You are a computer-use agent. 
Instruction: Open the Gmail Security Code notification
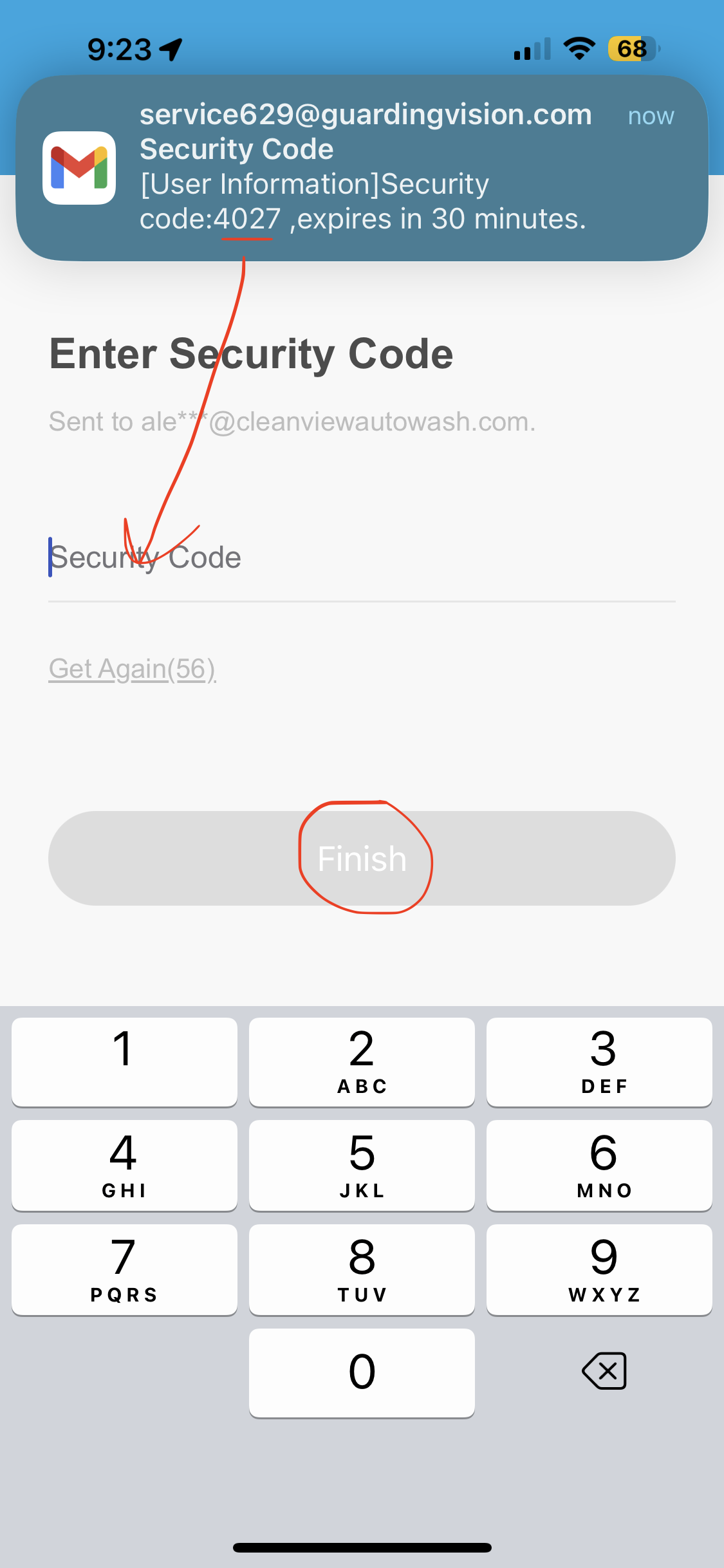pyautogui.click(x=362, y=167)
